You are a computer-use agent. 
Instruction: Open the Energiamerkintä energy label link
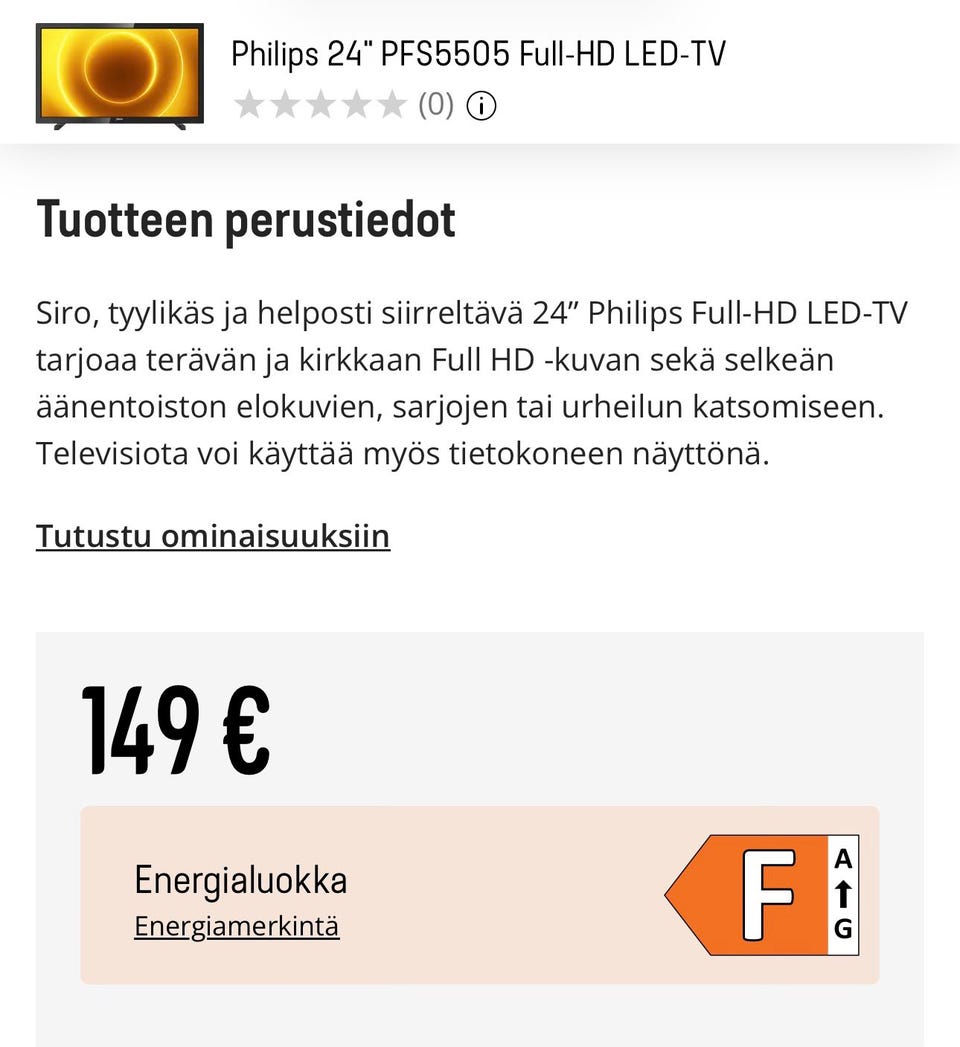point(237,926)
